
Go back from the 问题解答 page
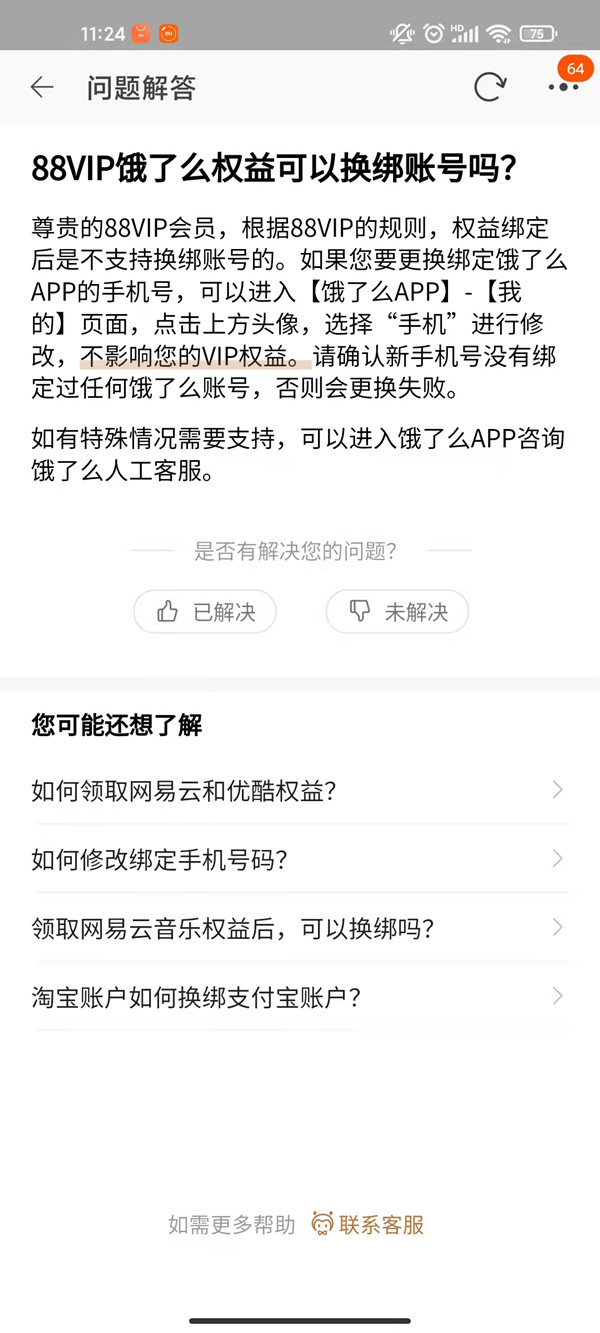click(42, 87)
